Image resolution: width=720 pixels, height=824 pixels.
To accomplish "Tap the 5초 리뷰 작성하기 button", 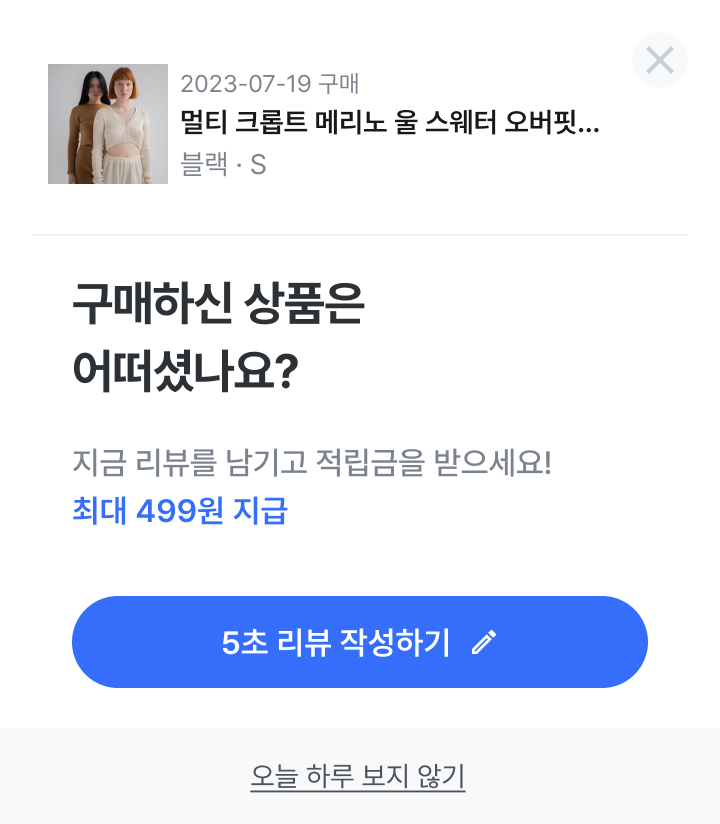I will 360,642.
